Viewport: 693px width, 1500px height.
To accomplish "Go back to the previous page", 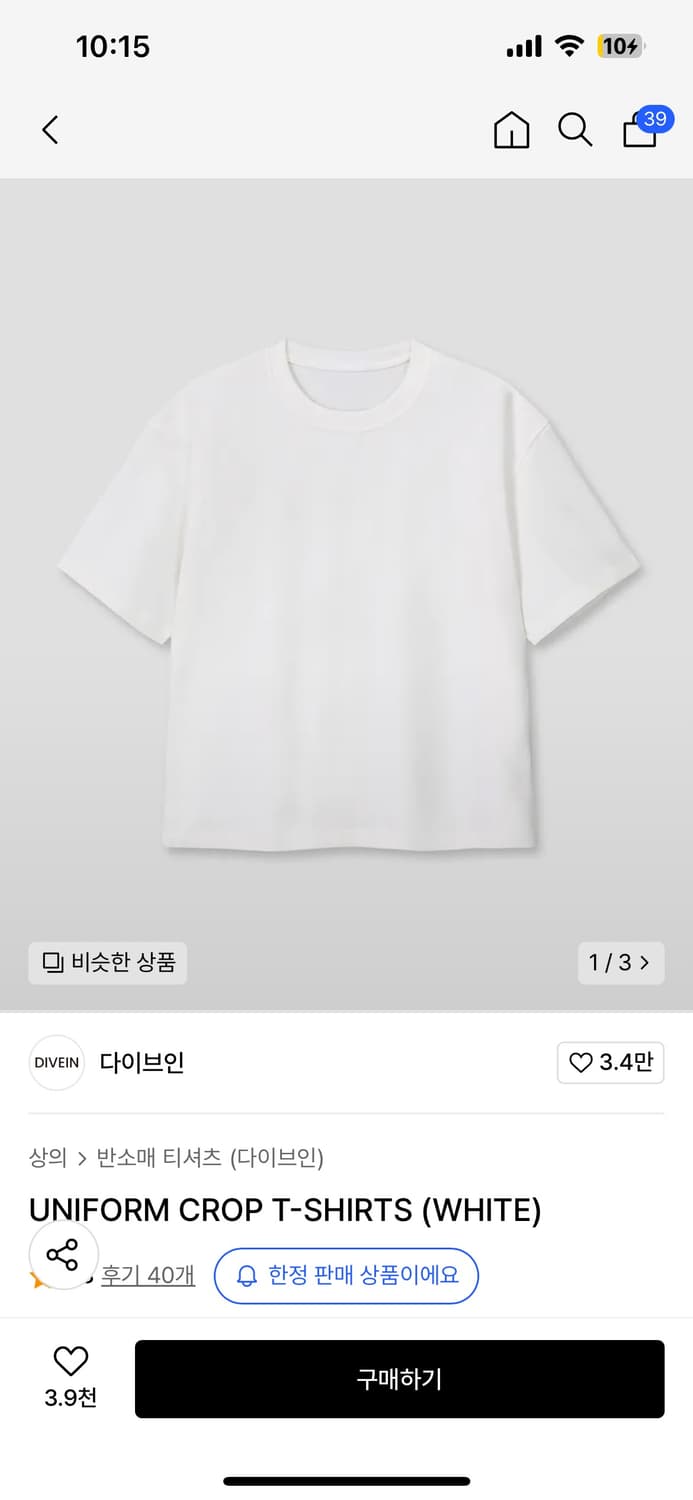I will (x=51, y=130).
